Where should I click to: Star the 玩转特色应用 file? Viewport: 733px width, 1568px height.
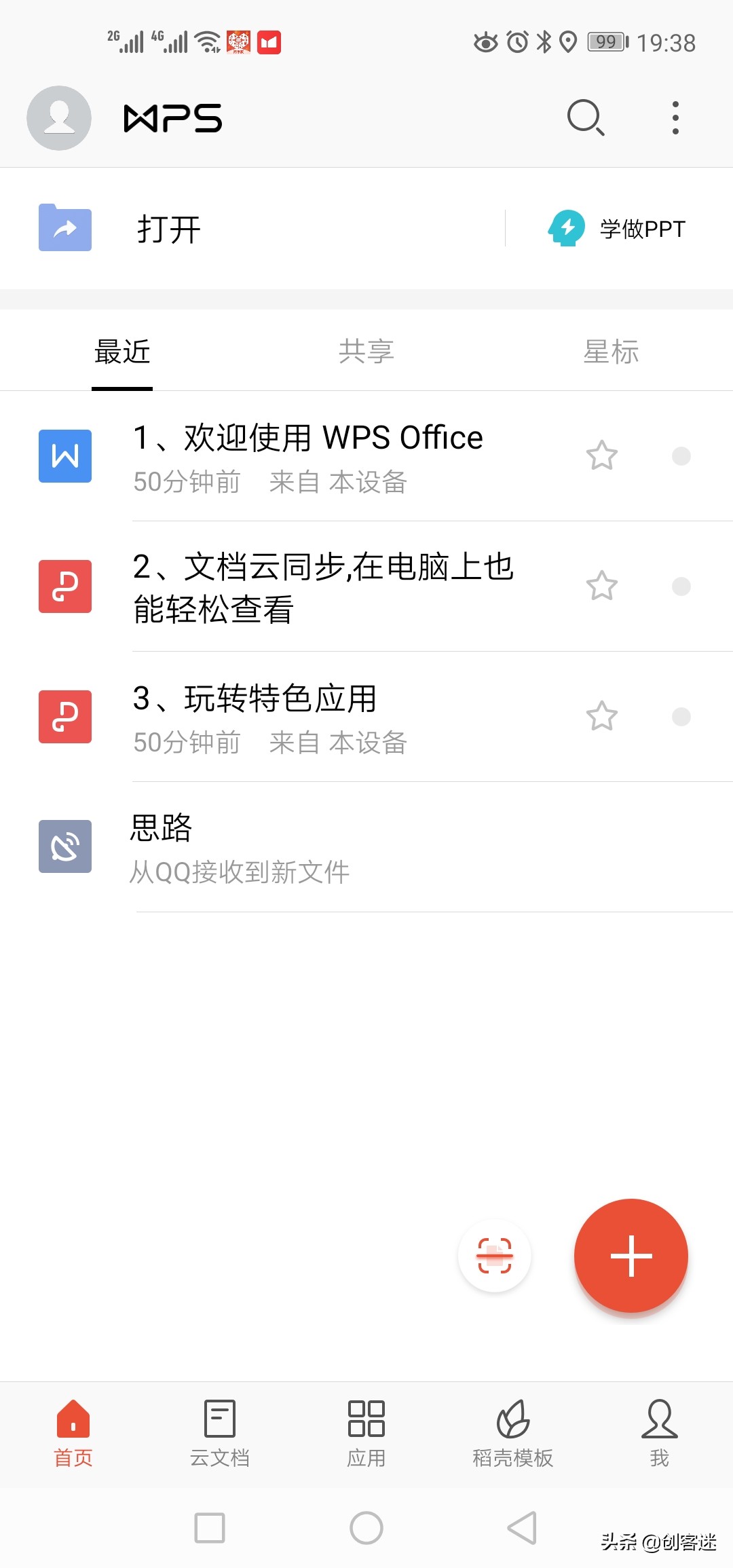[602, 716]
